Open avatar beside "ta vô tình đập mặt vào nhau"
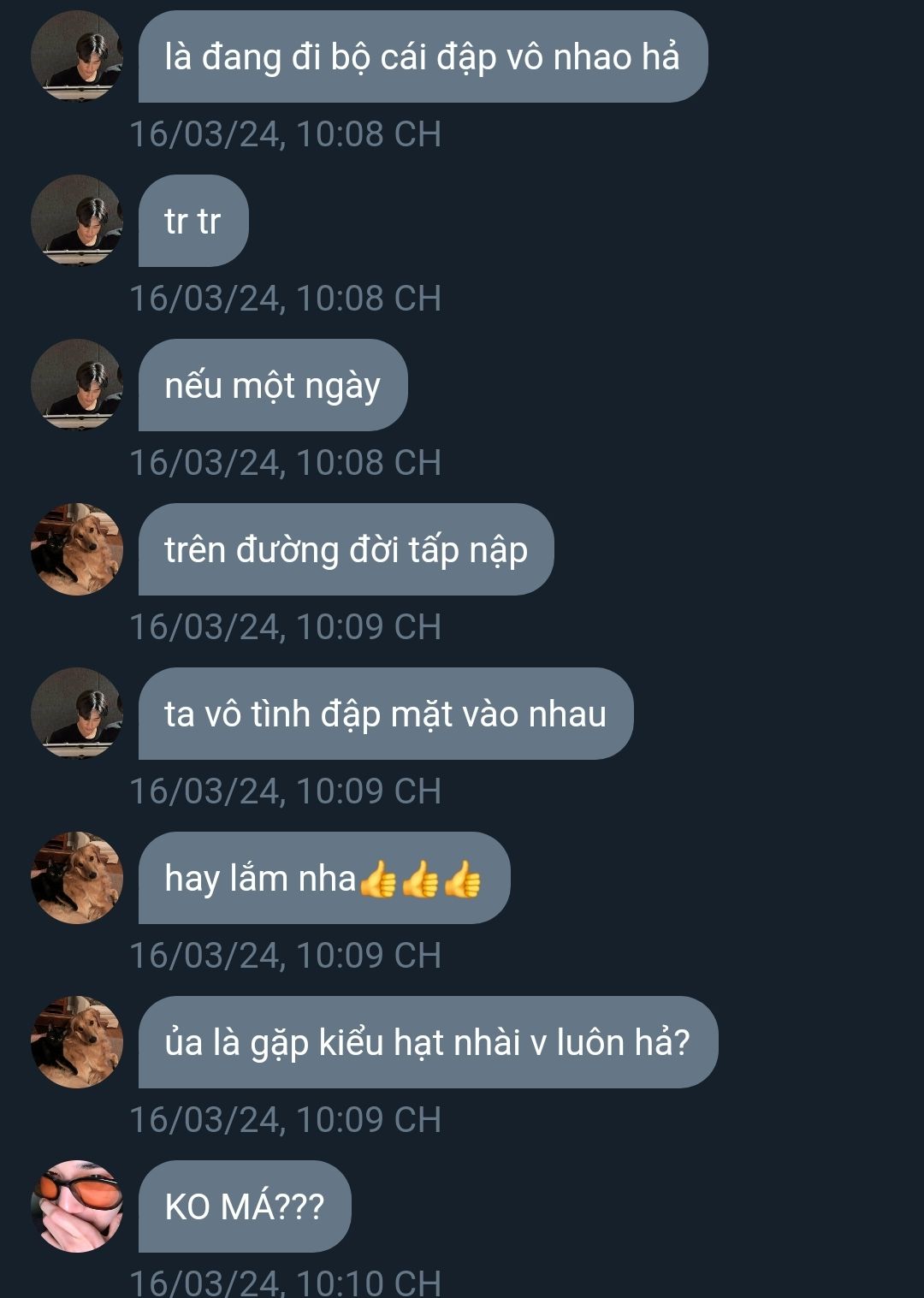924x1298 pixels. point(77,714)
